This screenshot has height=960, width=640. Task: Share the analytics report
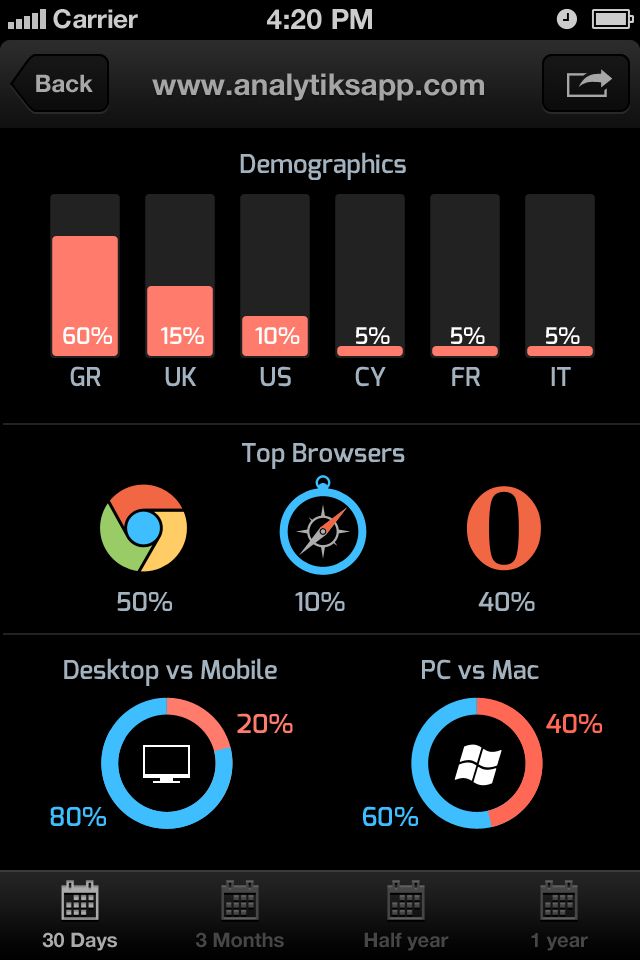587,84
